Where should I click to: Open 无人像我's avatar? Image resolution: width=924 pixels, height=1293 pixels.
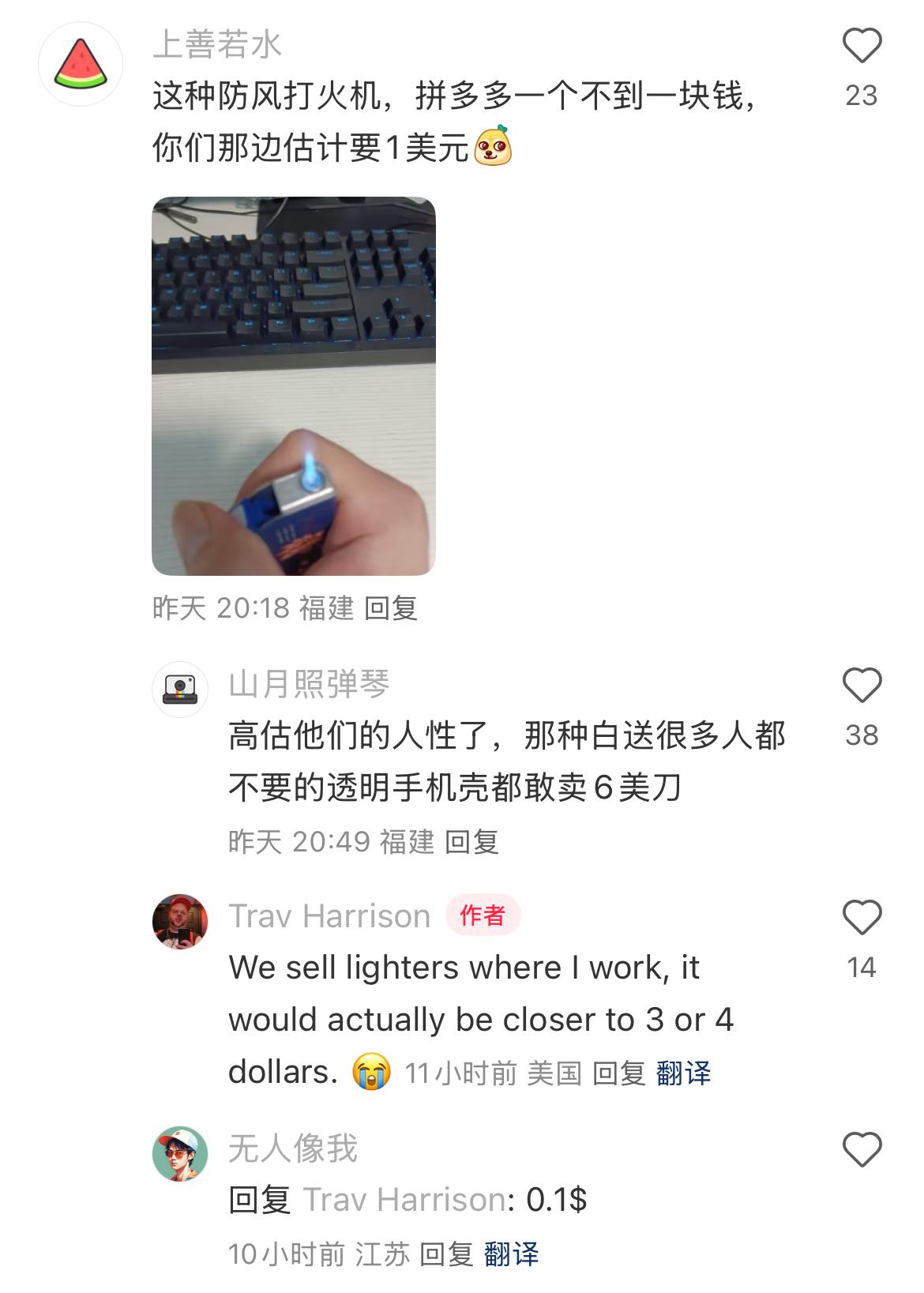(180, 1154)
